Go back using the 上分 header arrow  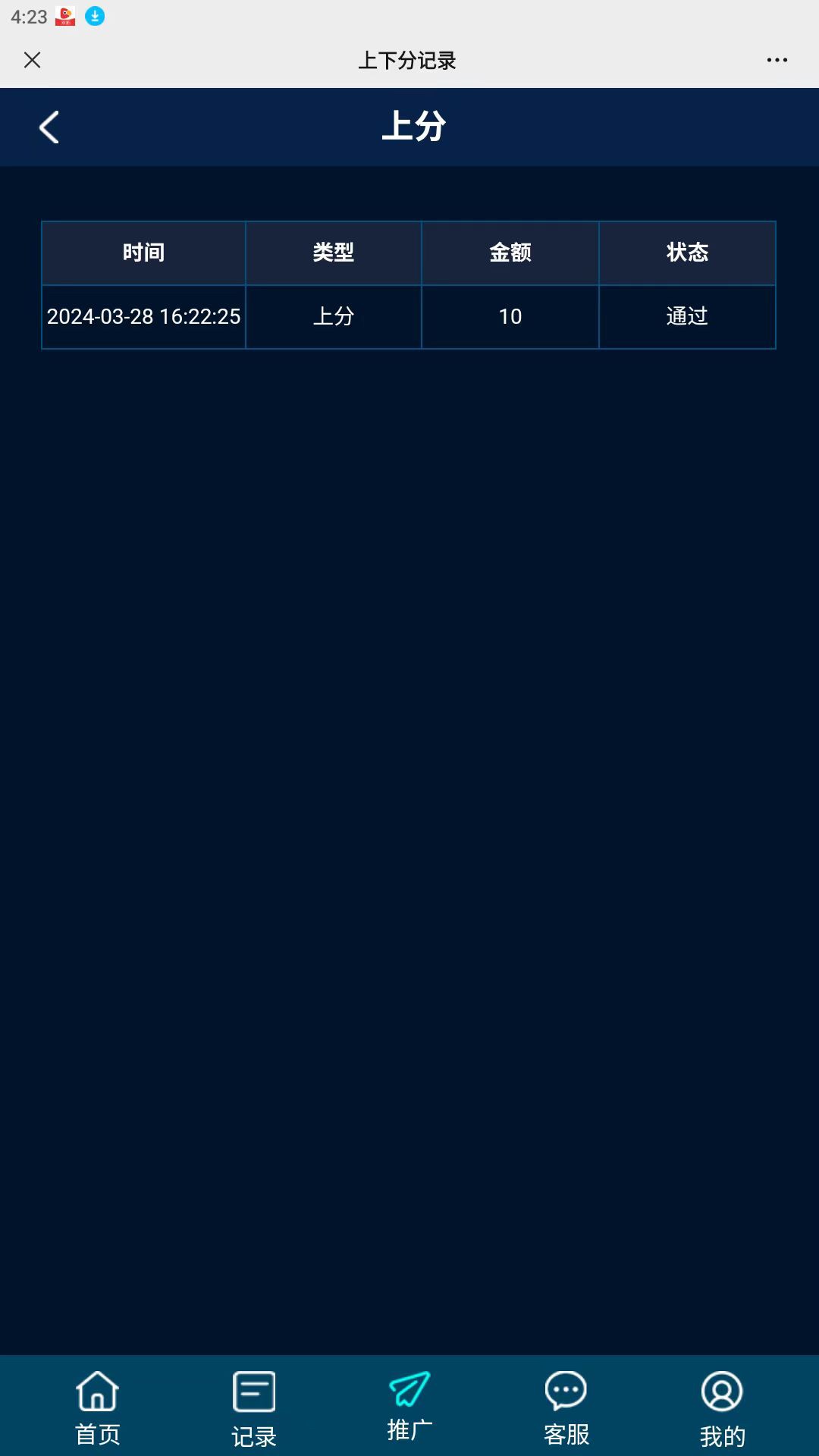(49, 127)
